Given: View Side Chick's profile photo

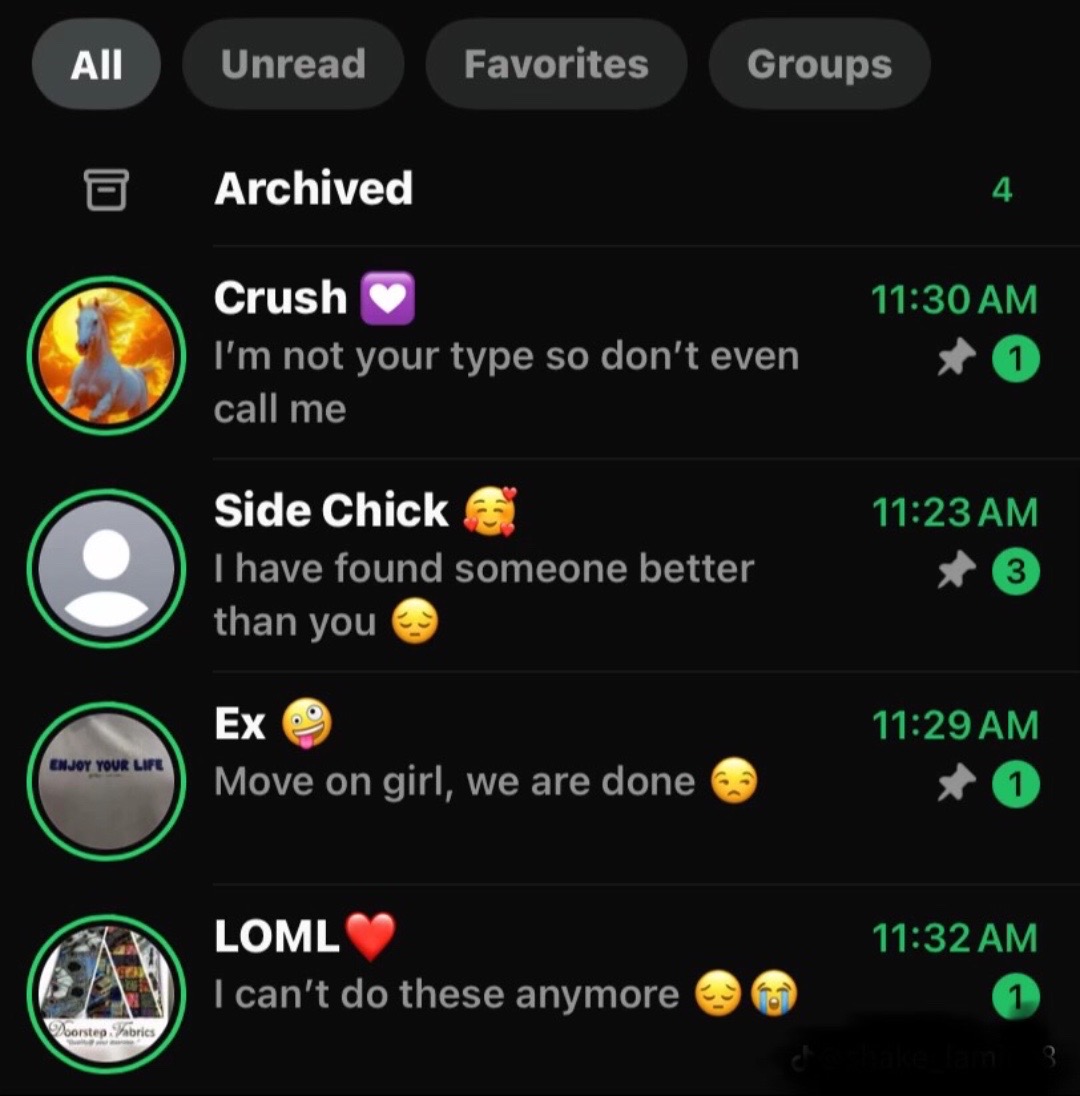Looking at the screenshot, I should click(106, 567).
